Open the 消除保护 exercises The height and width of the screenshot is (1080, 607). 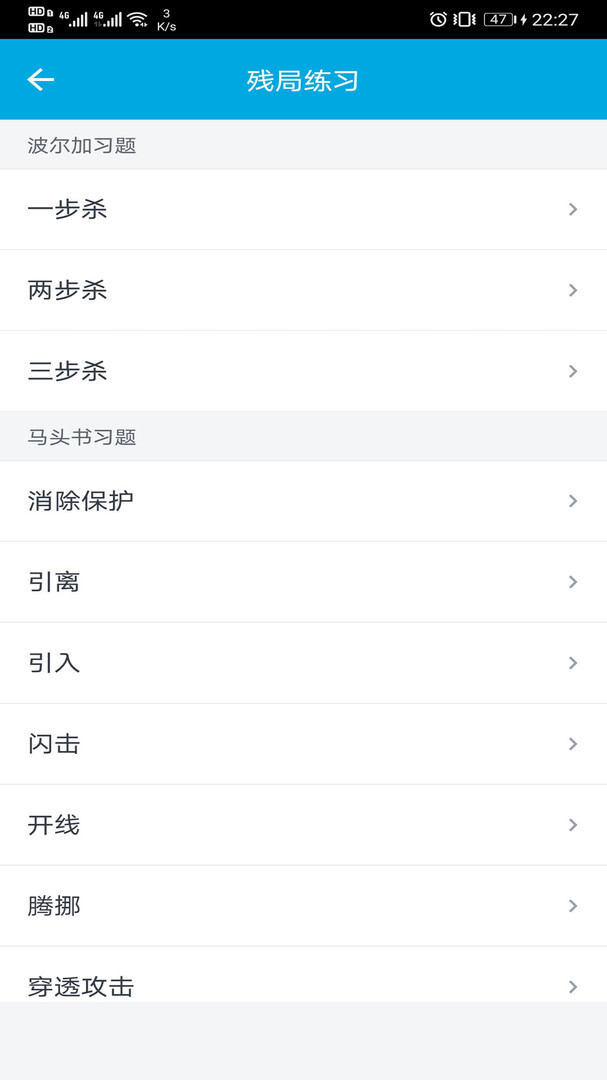pos(303,501)
